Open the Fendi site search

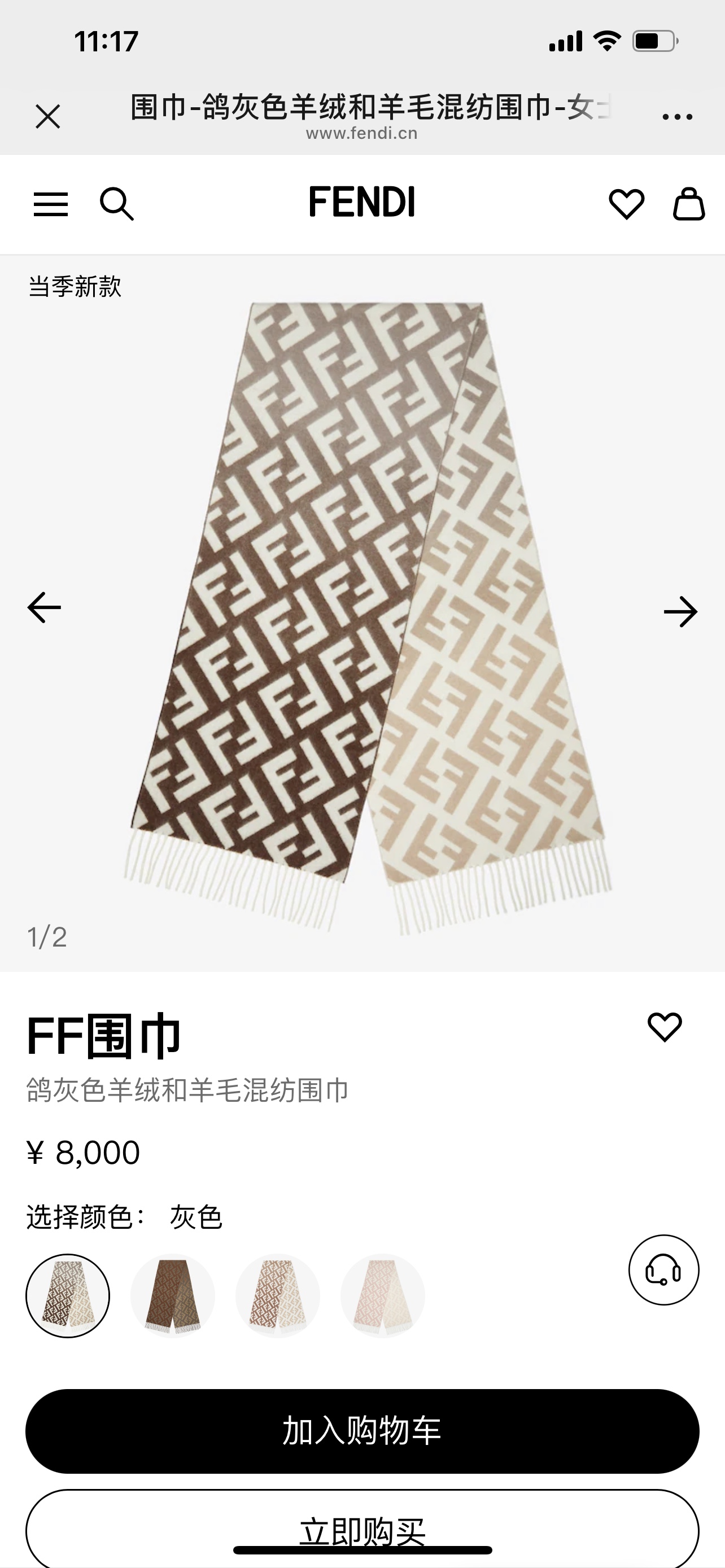click(x=117, y=204)
